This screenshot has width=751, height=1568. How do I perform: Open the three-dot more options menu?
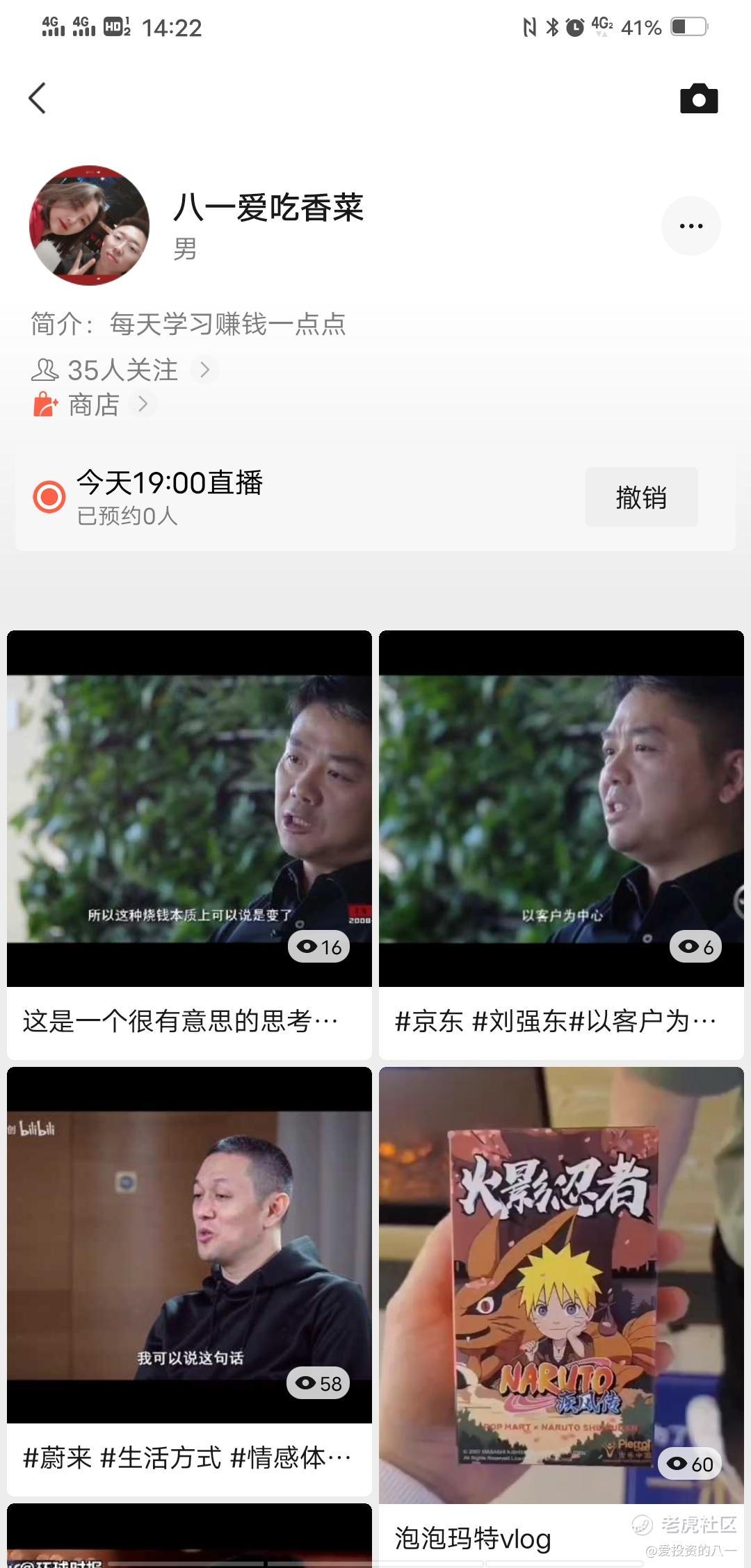691,226
